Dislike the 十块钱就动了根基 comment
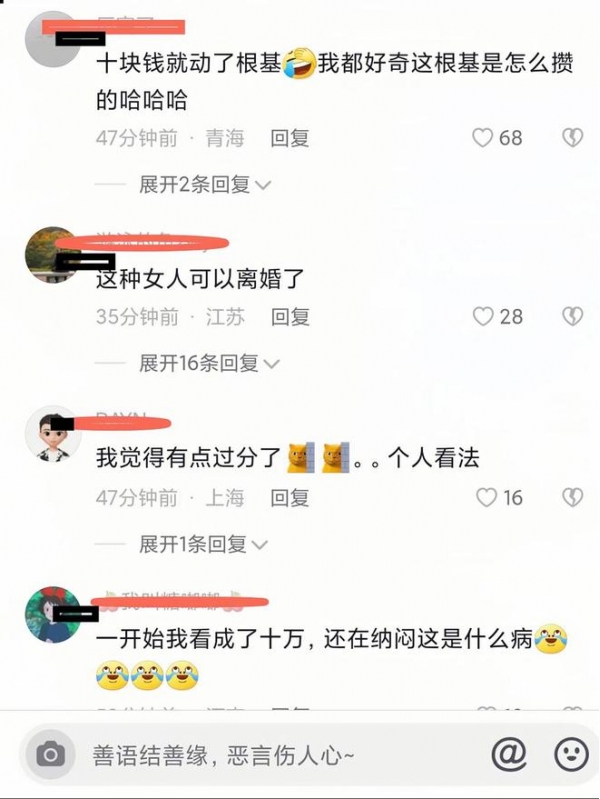 click(x=572, y=138)
